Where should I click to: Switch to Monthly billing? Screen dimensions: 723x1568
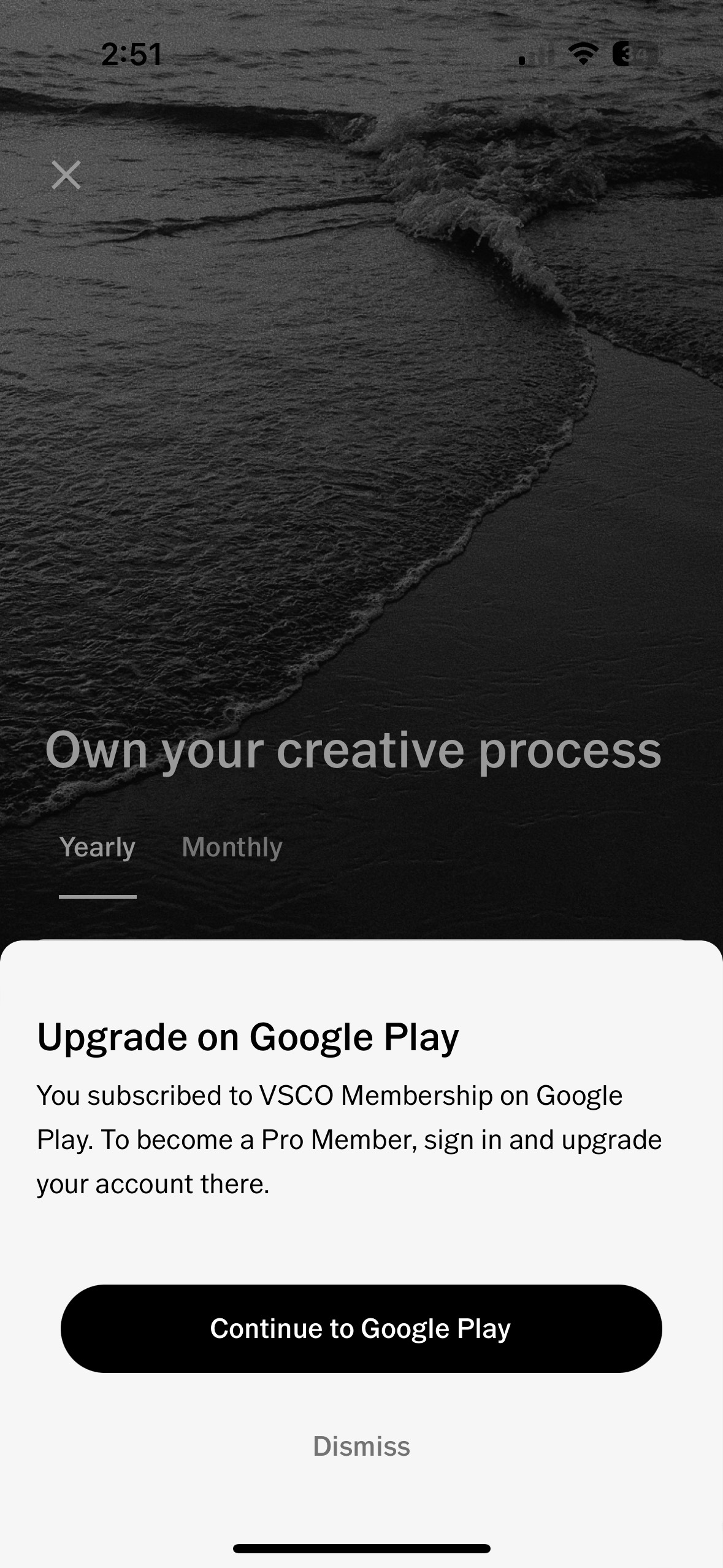point(232,847)
